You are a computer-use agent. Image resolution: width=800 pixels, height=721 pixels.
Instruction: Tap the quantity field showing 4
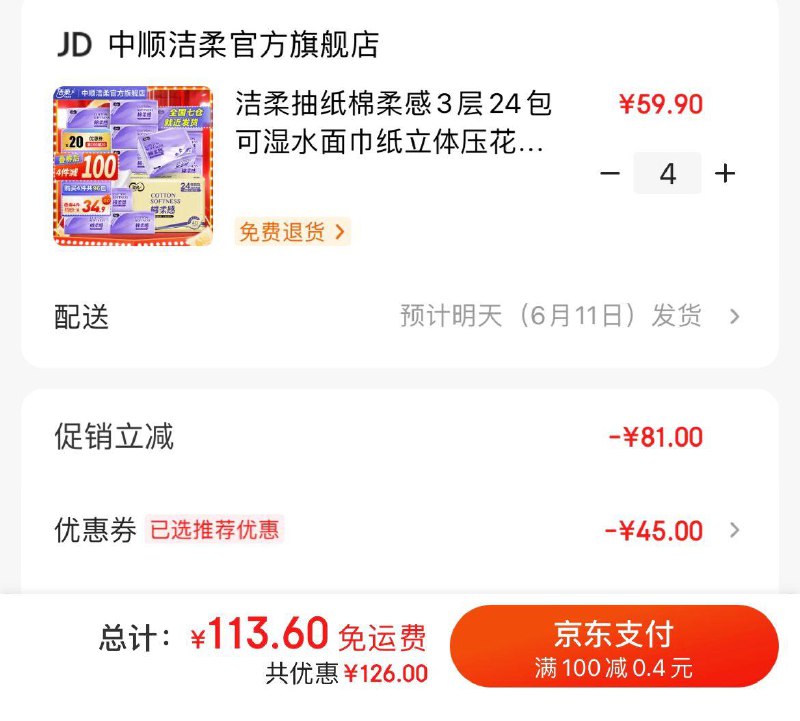(x=667, y=174)
